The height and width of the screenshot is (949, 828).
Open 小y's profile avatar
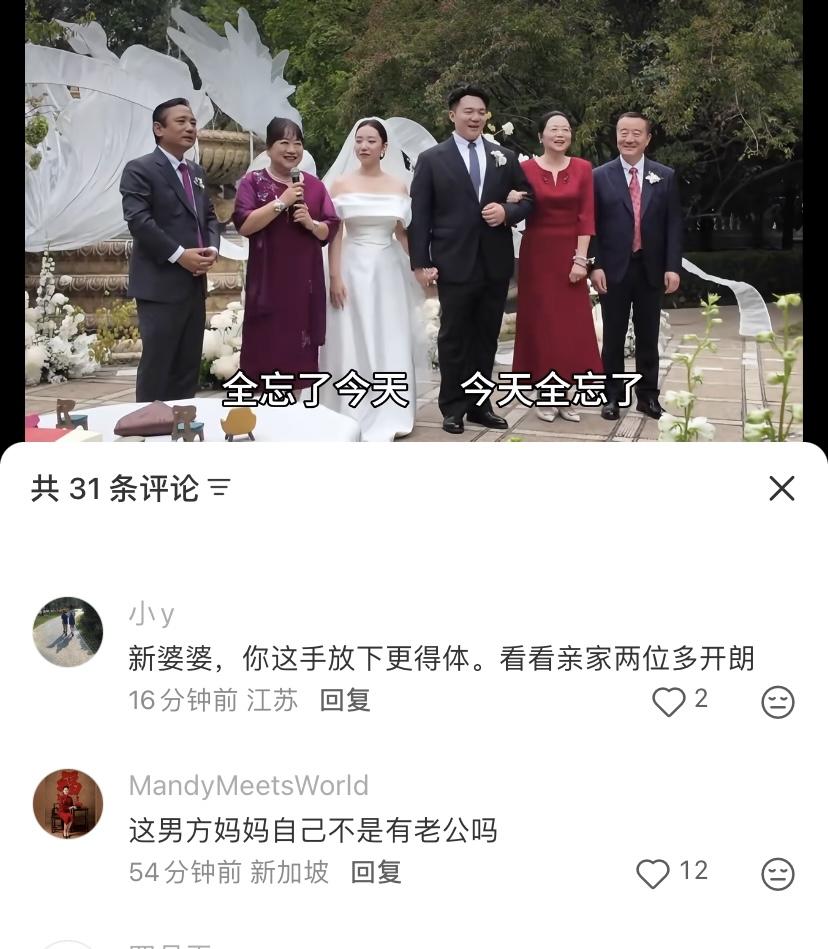[68, 632]
